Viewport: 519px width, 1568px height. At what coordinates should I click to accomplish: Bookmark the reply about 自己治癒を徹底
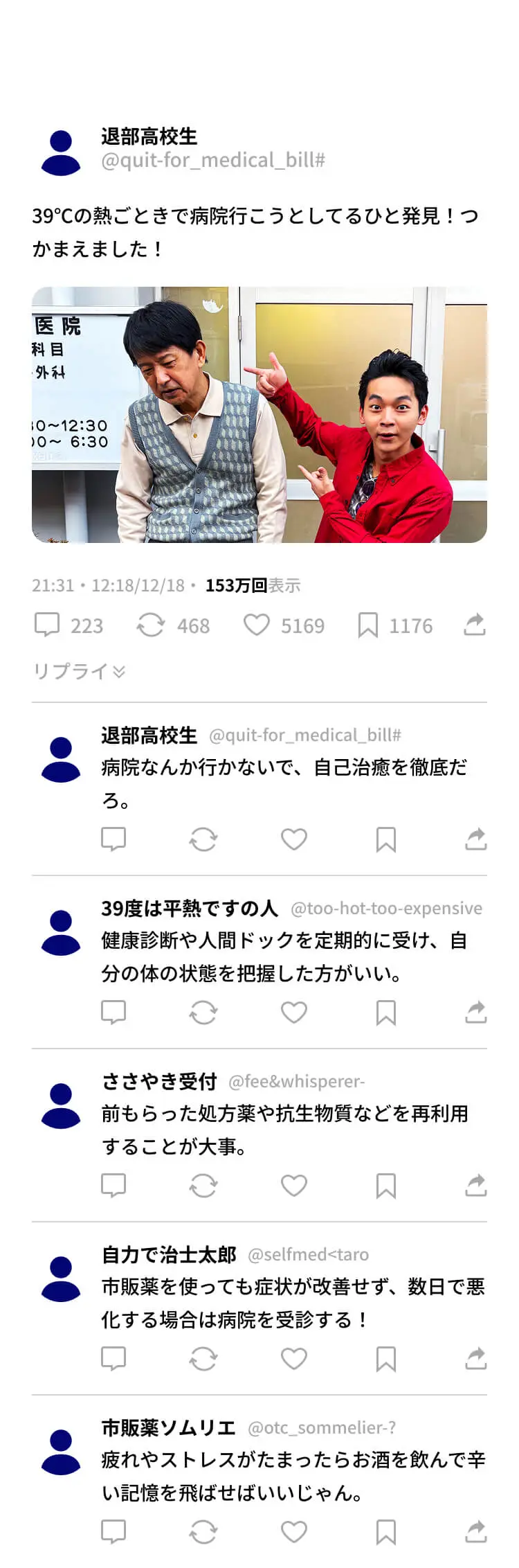click(385, 839)
